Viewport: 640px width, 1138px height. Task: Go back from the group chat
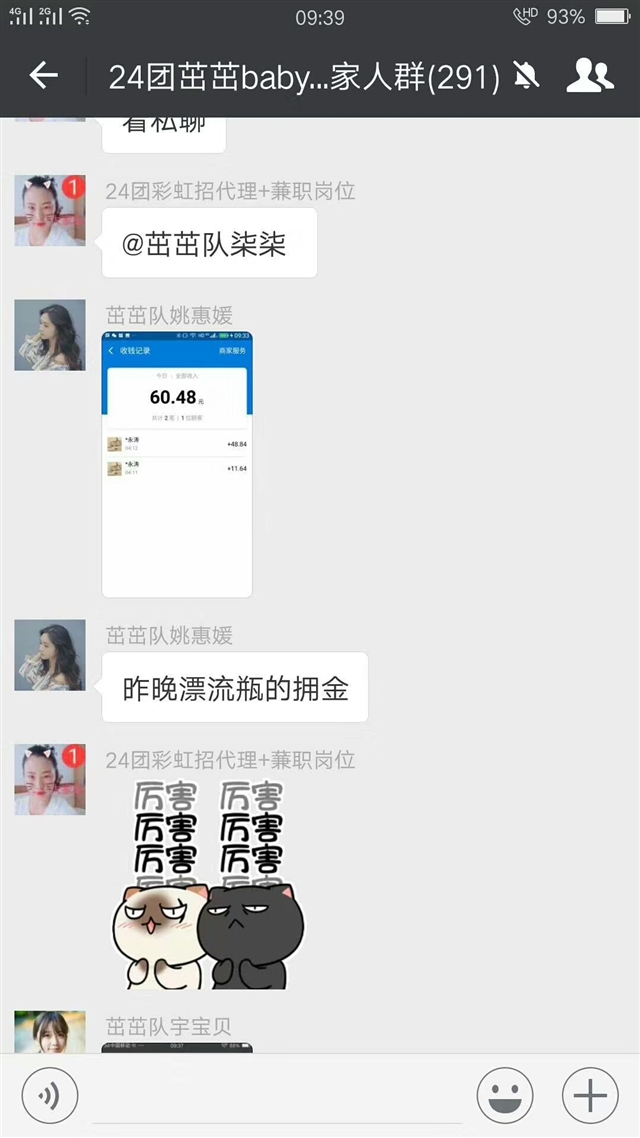point(44,75)
